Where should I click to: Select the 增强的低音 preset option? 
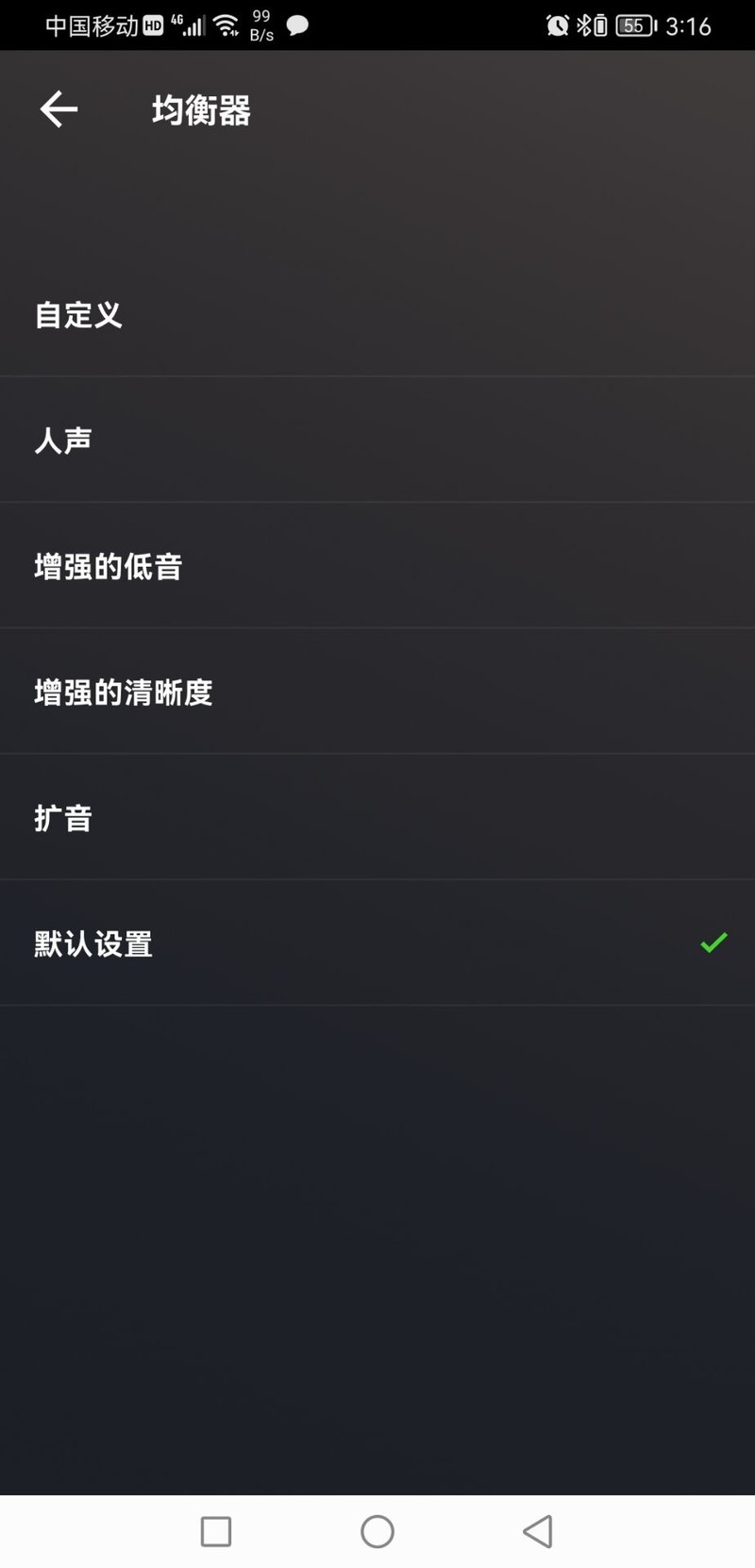click(x=108, y=566)
